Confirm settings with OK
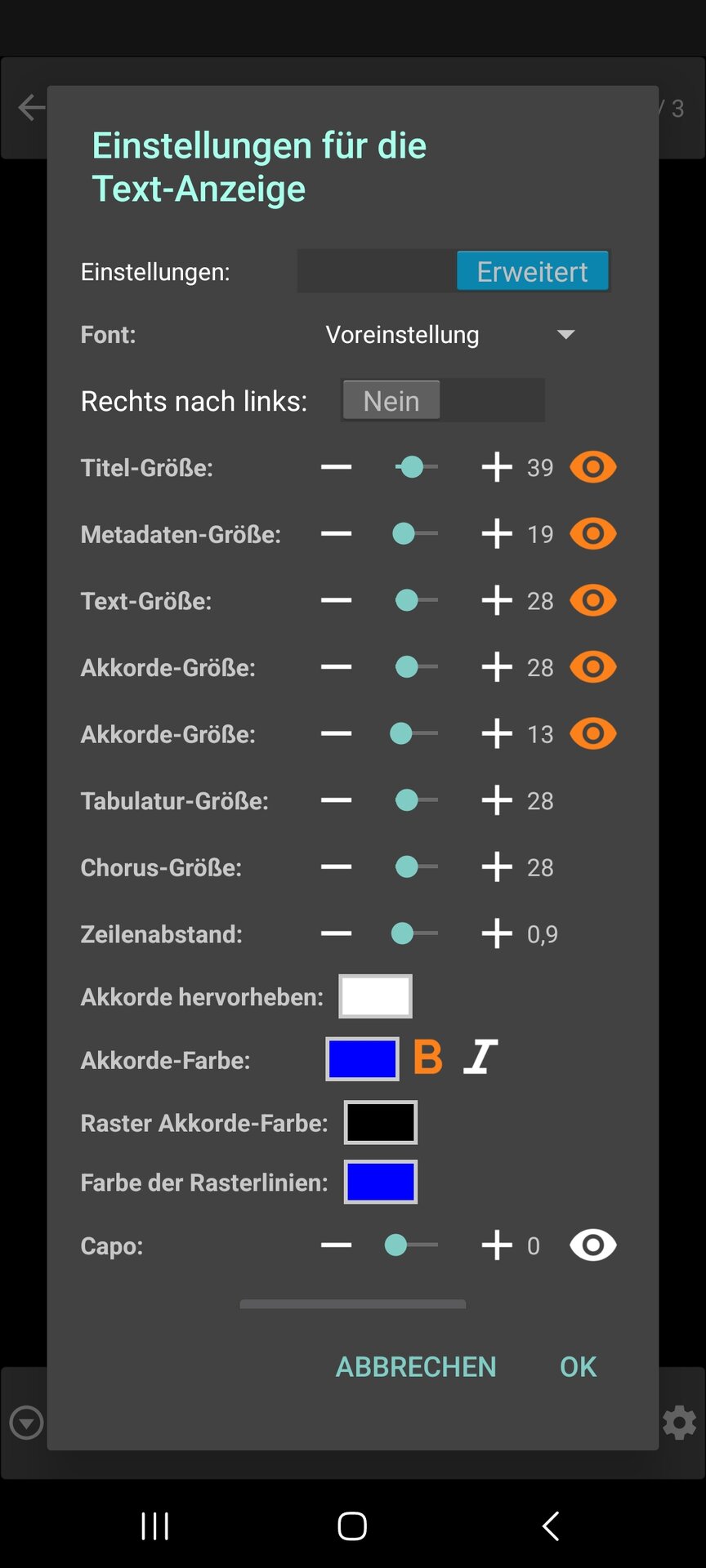 click(x=578, y=1366)
